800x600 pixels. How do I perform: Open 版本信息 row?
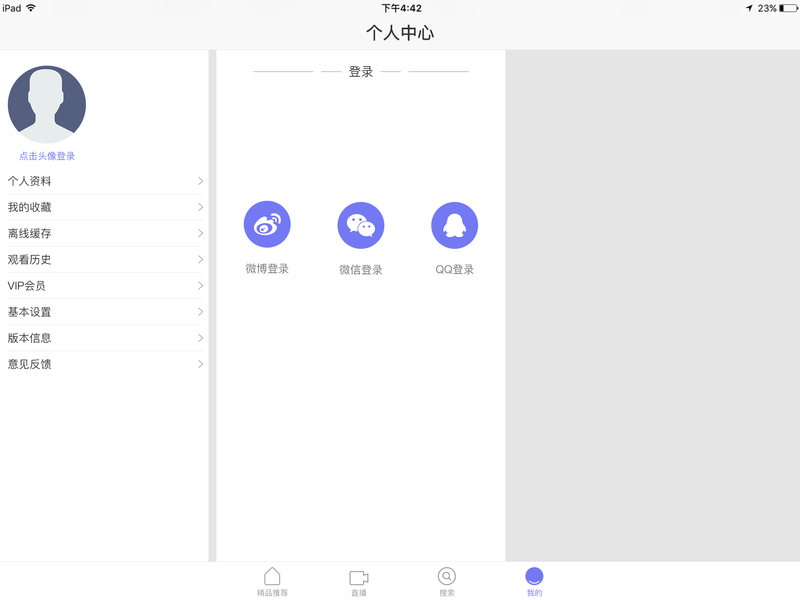(105, 338)
